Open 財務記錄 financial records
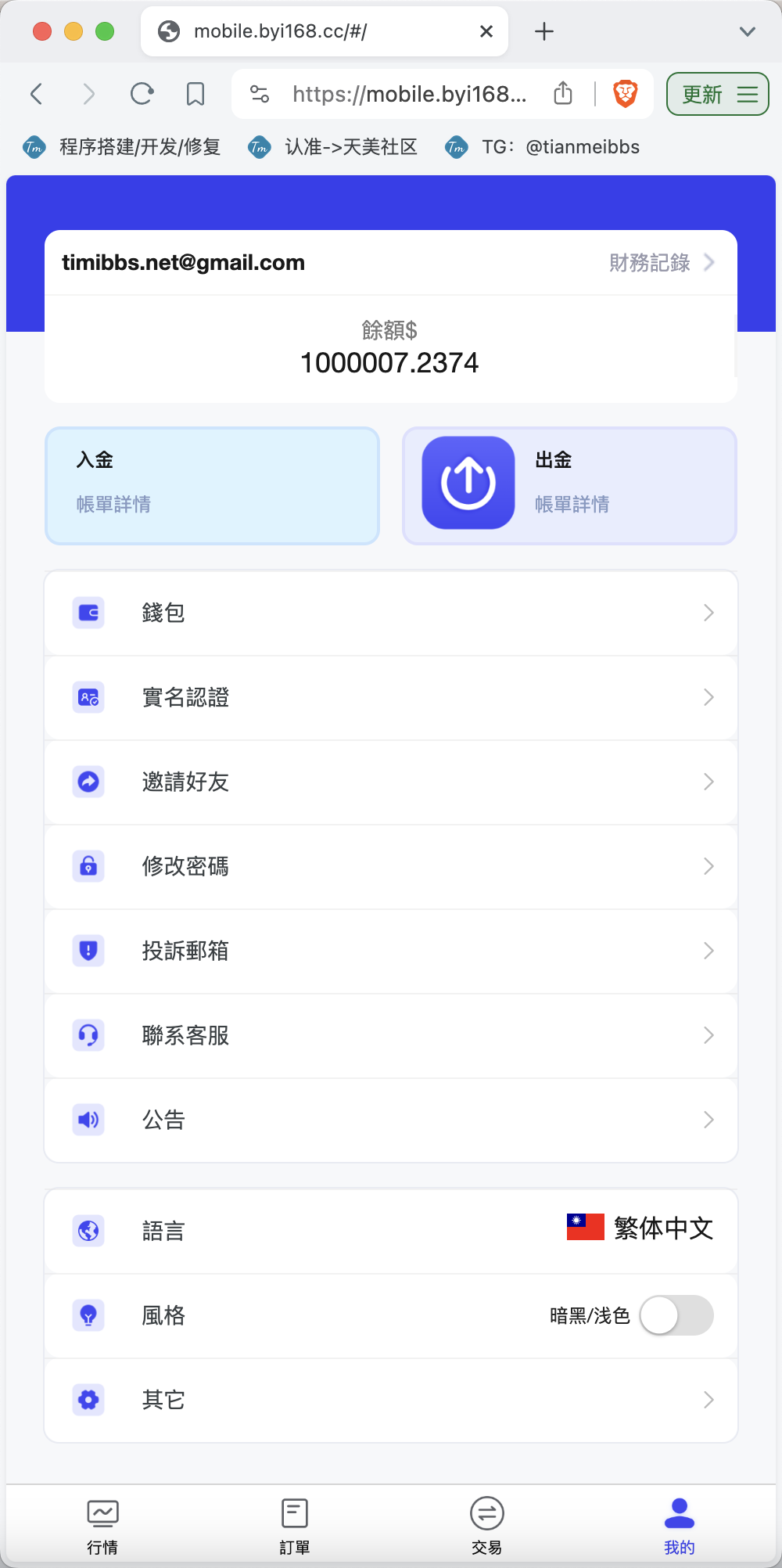The height and width of the screenshot is (1568, 782). tap(662, 263)
